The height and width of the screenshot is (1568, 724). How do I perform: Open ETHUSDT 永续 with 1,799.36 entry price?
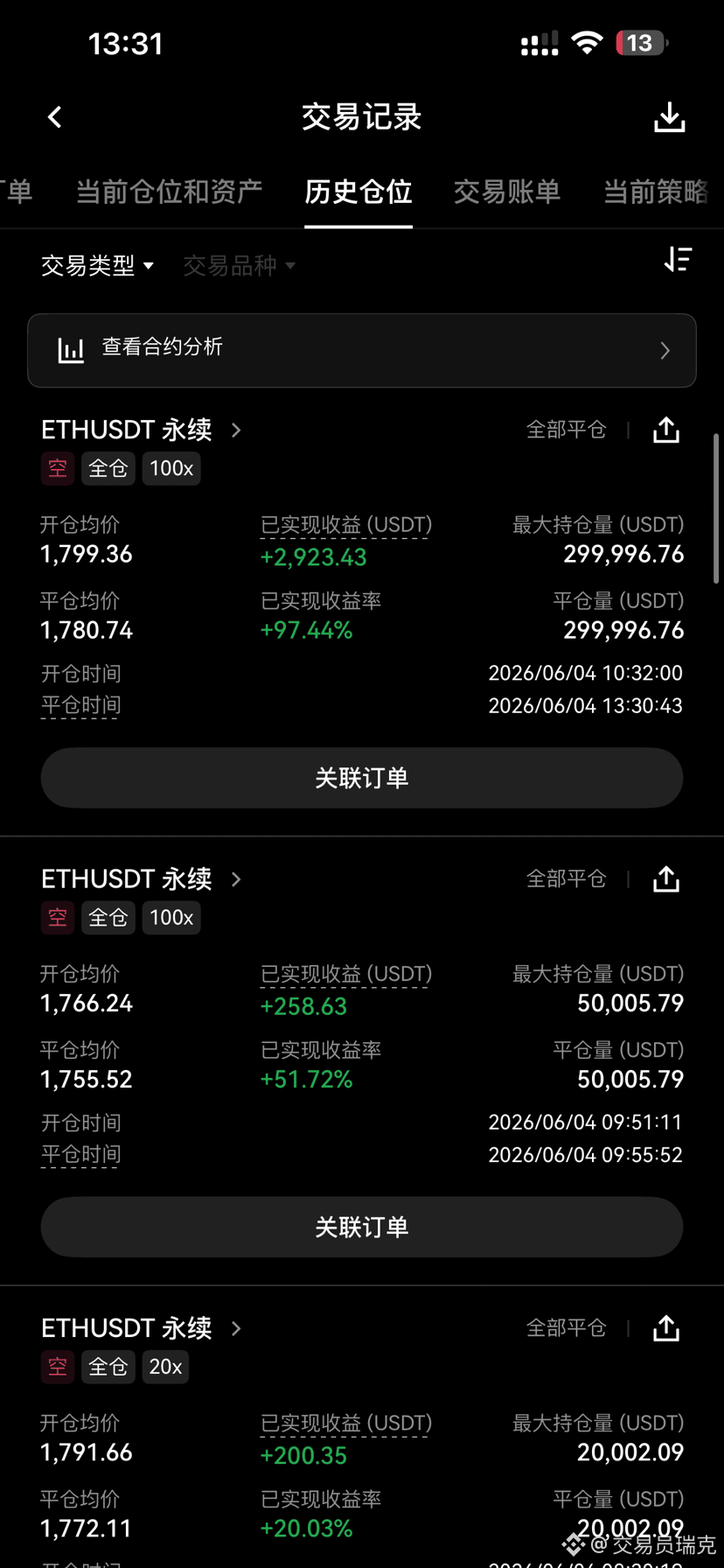[142, 430]
